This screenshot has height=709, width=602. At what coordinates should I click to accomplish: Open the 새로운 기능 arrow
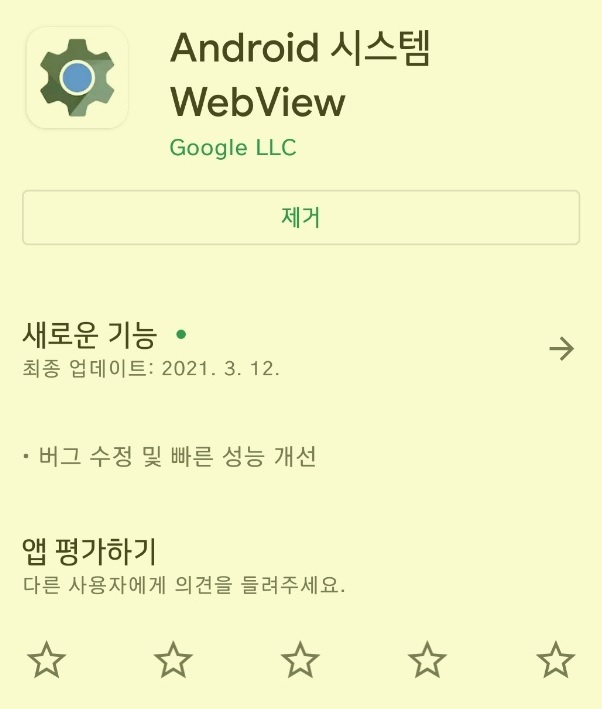click(562, 349)
